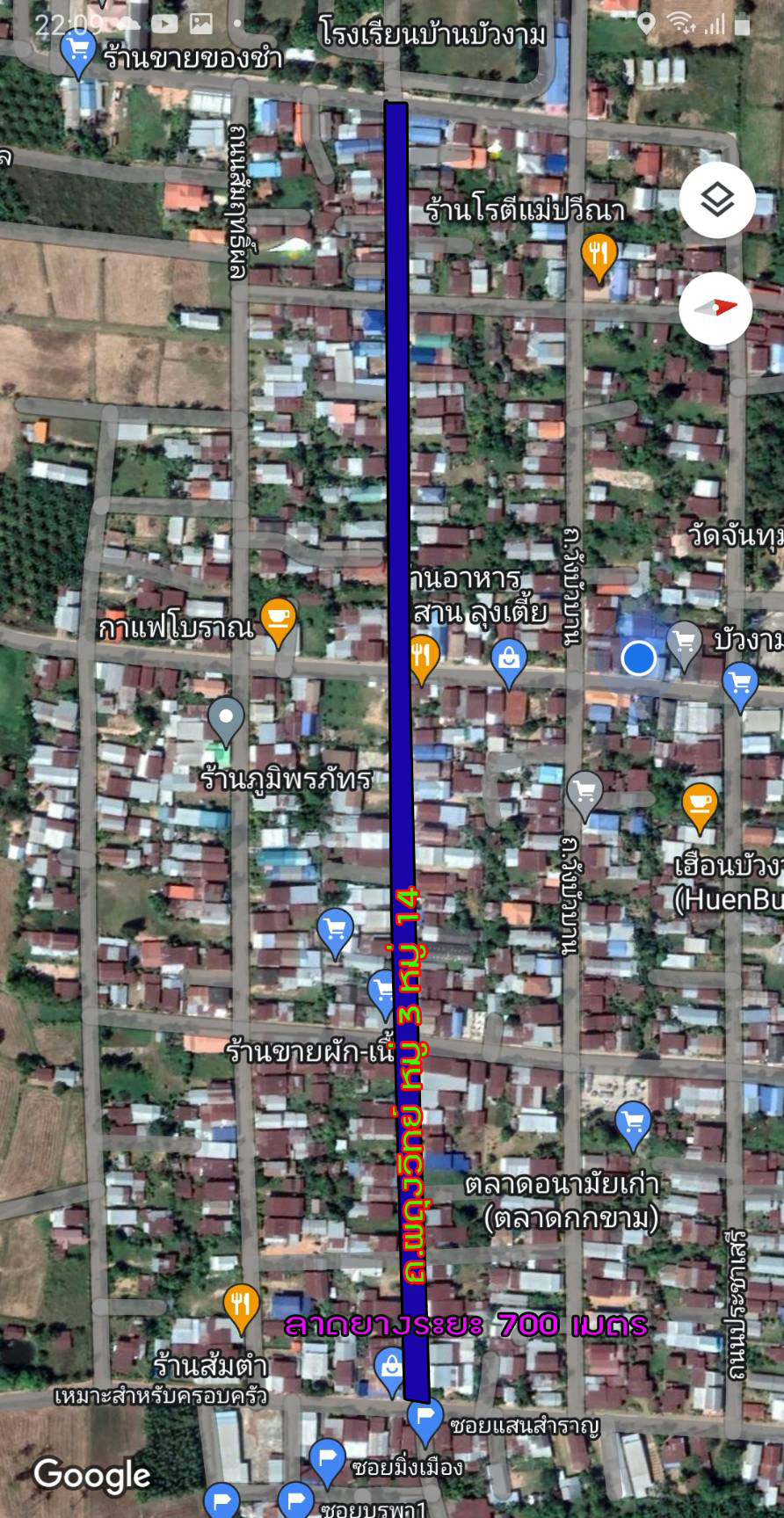The height and width of the screenshot is (1518, 784).
Task: Open the map layers button
Action: (x=717, y=200)
